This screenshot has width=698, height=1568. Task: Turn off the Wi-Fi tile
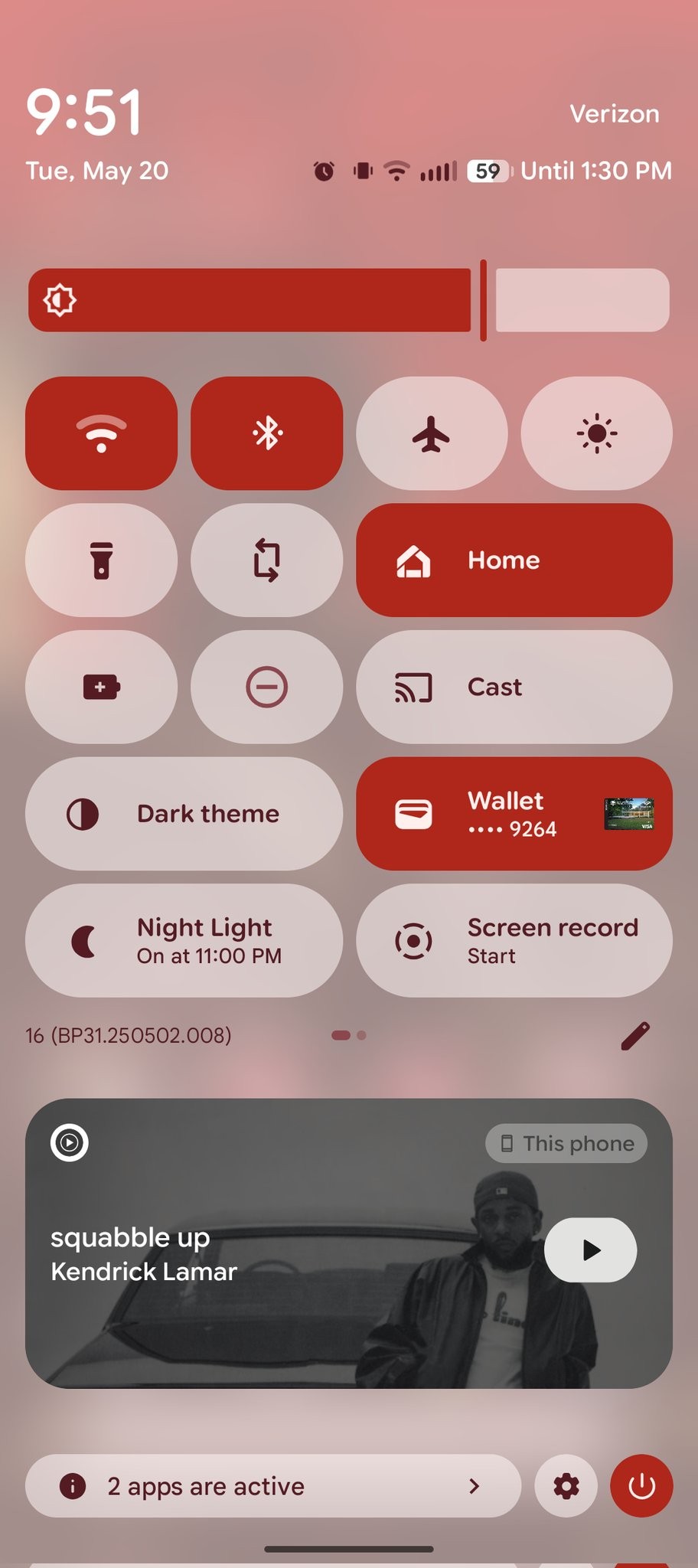(x=101, y=433)
